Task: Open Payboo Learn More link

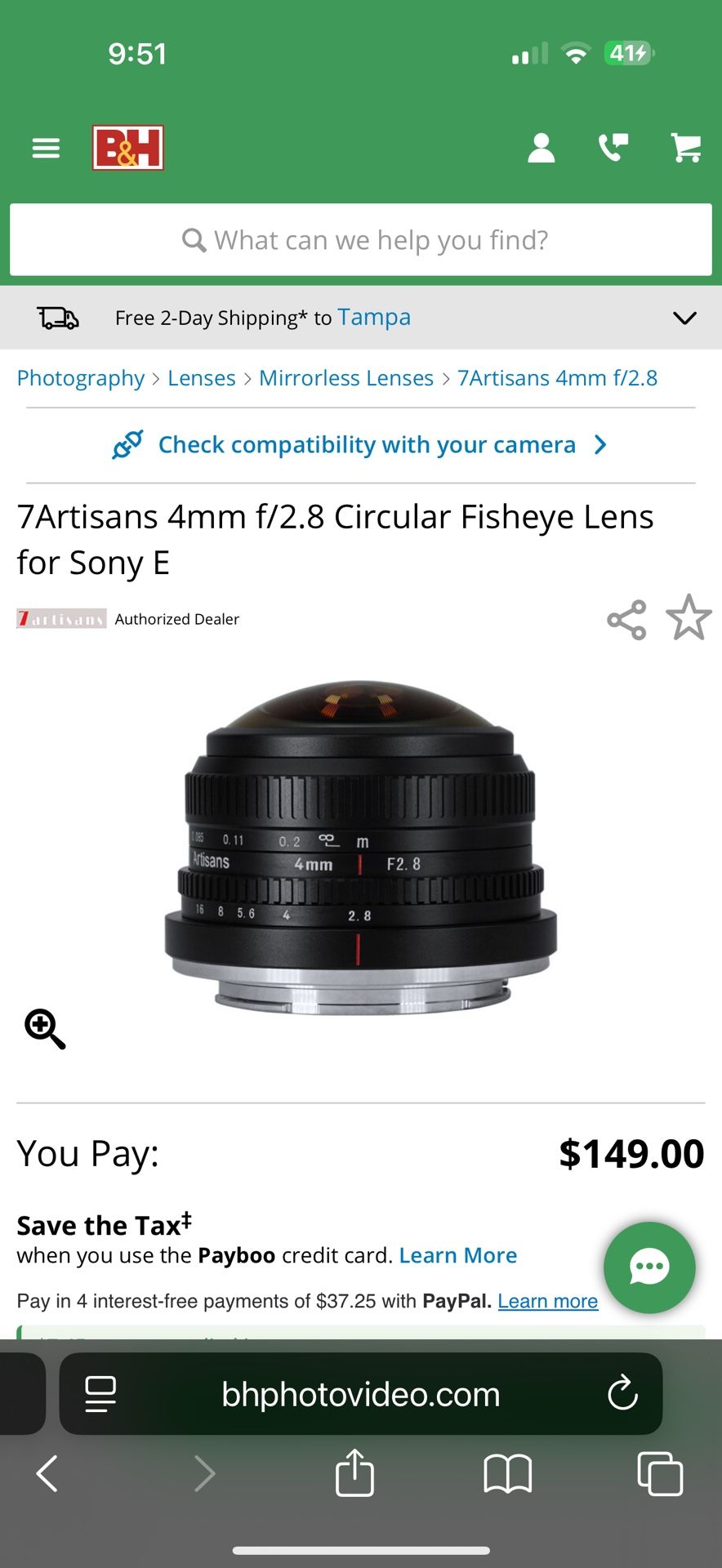Action: tap(457, 1255)
